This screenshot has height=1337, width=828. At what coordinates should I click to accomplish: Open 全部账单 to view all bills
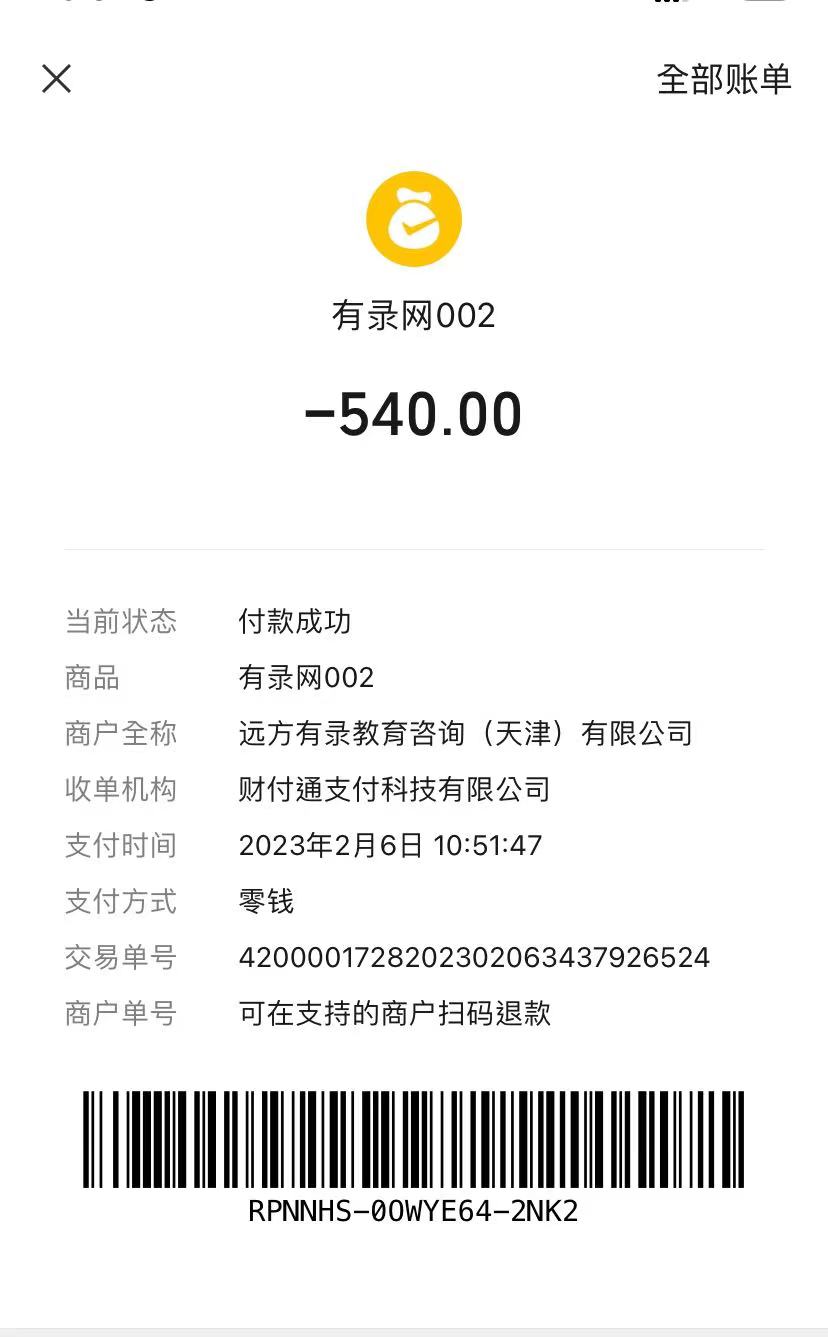(x=723, y=80)
